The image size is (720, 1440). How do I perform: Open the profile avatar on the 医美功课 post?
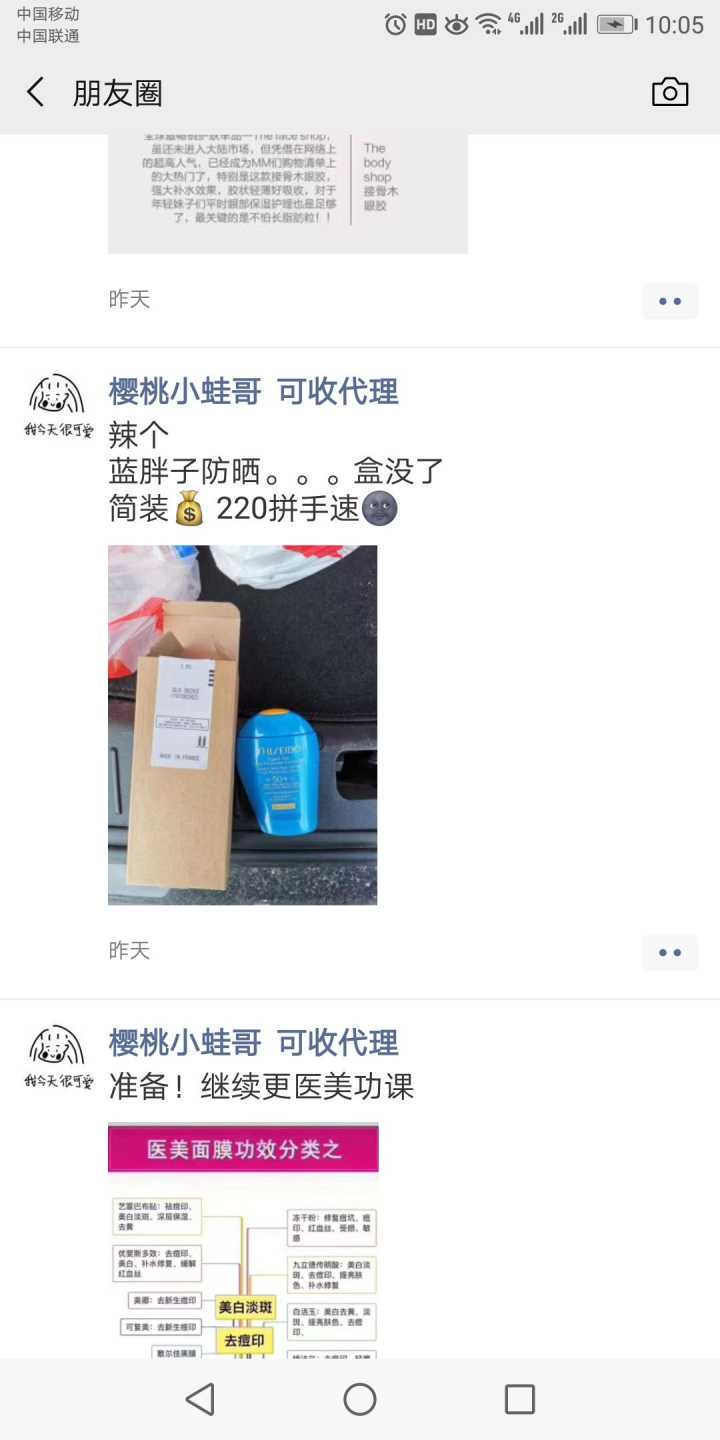(x=58, y=1057)
